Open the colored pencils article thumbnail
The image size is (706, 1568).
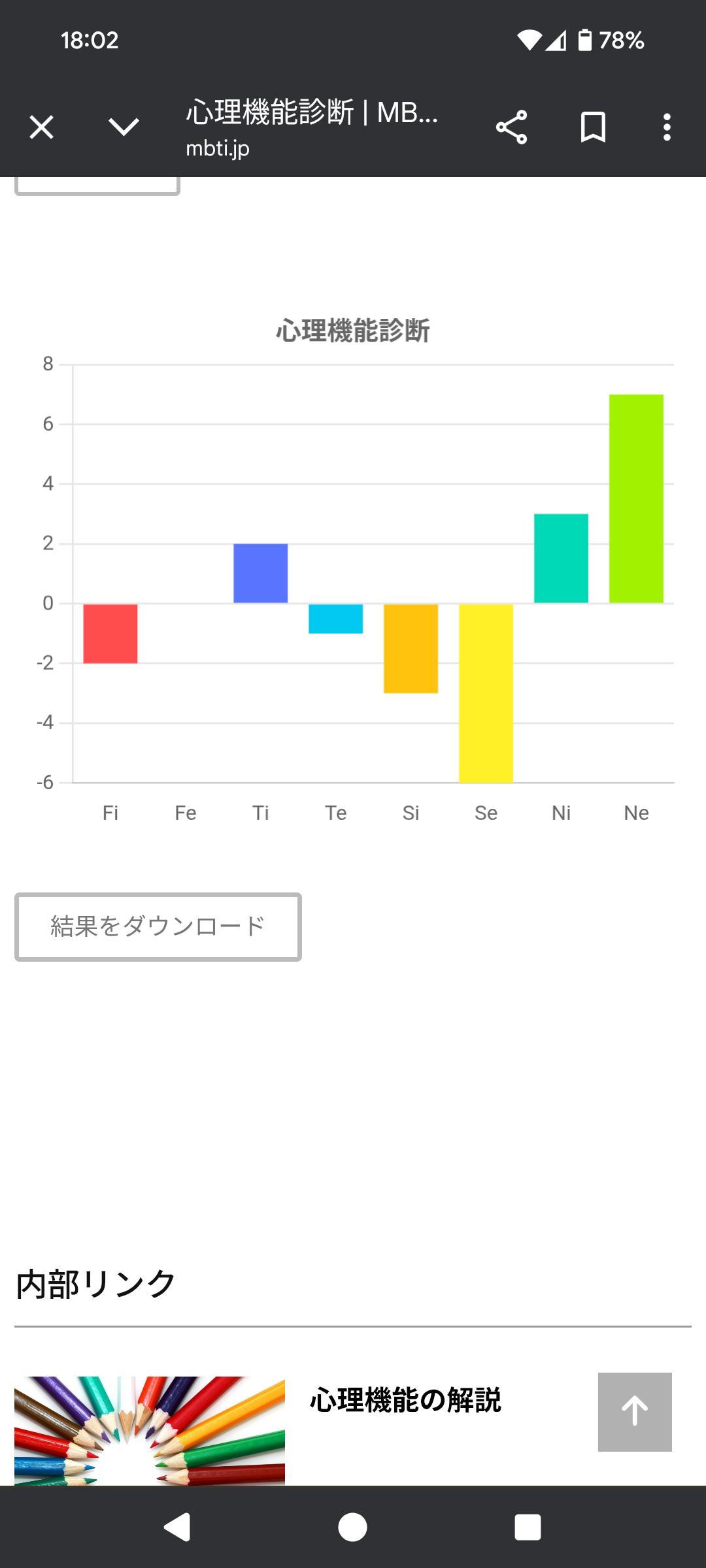coord(150,1431)
